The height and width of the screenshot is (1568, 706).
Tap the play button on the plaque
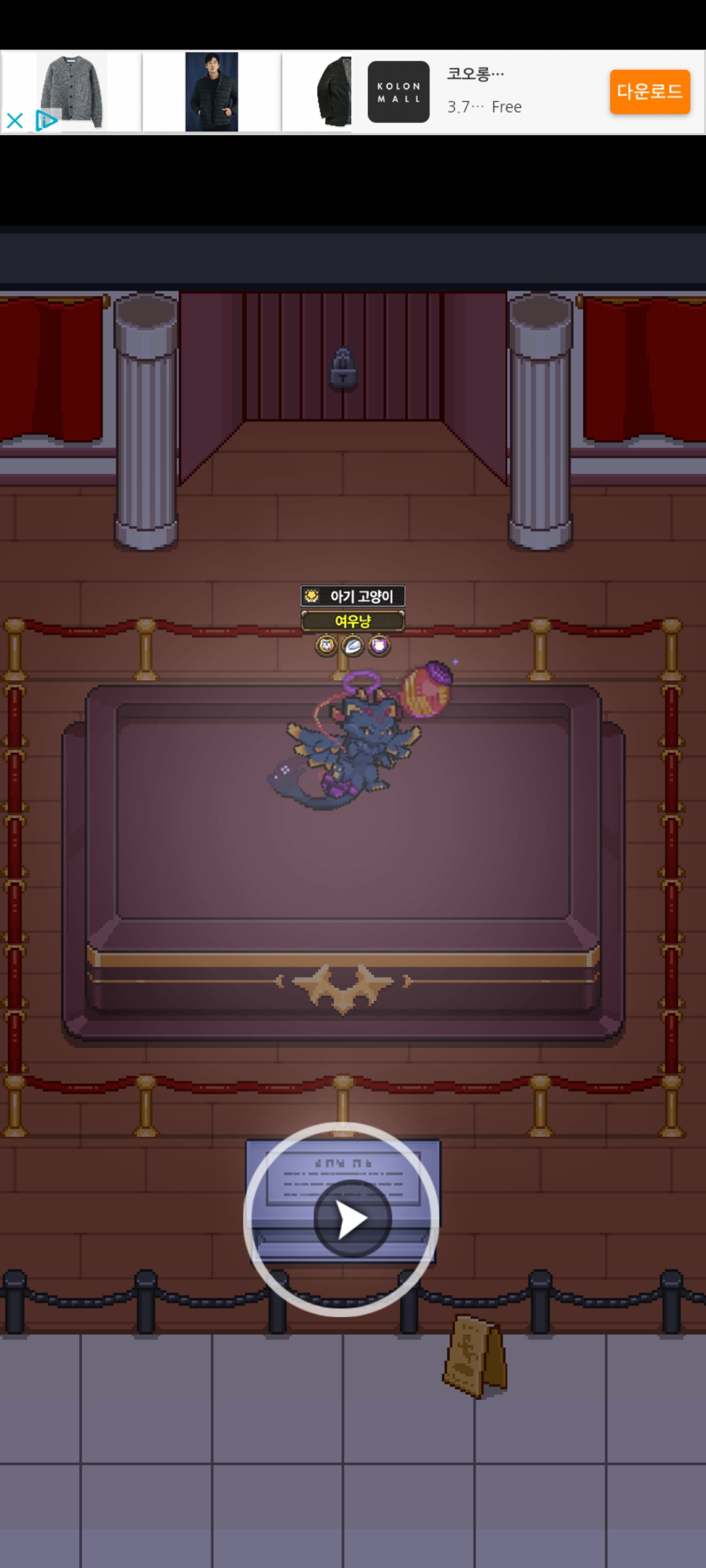(x=352, y=1218)
